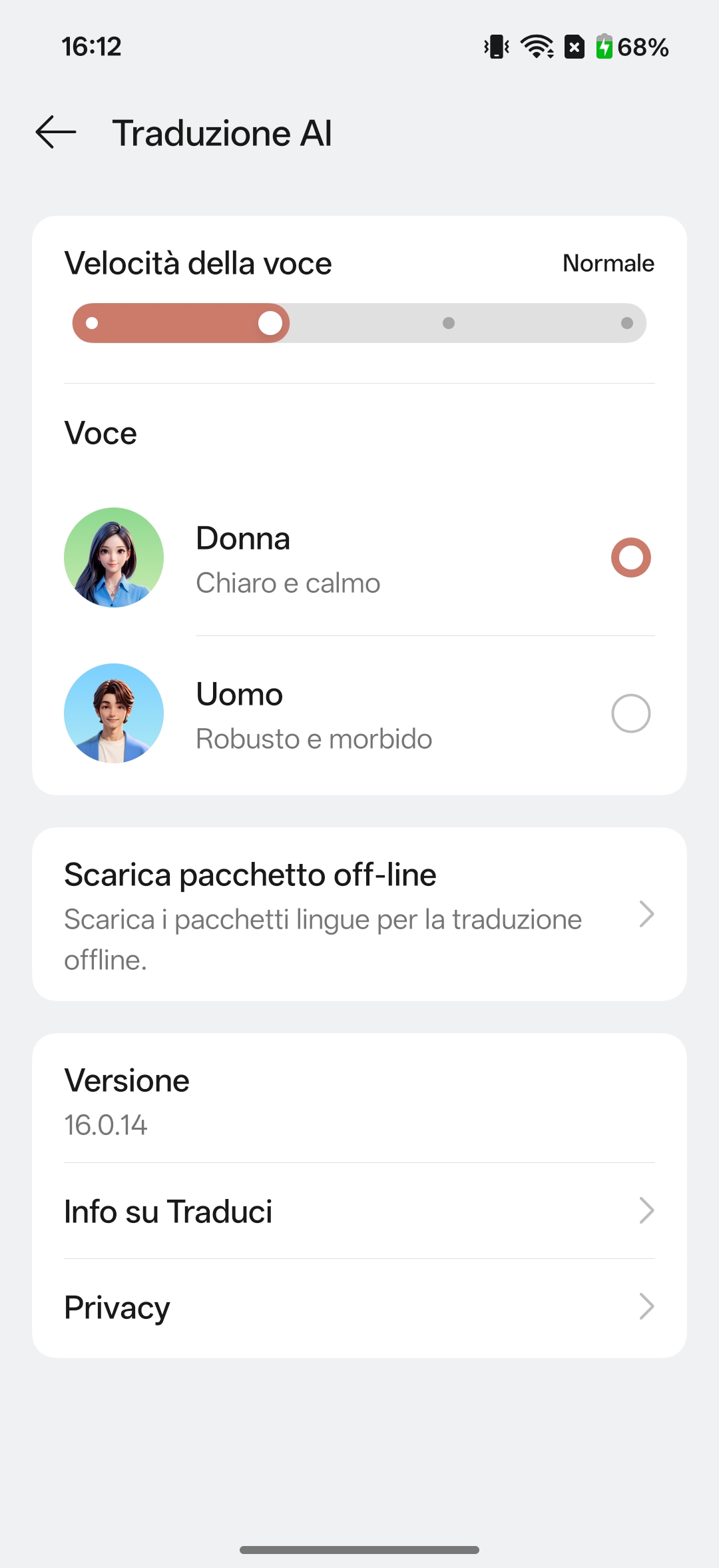Set voice speed to the fastest stop

tap(626, 323)
